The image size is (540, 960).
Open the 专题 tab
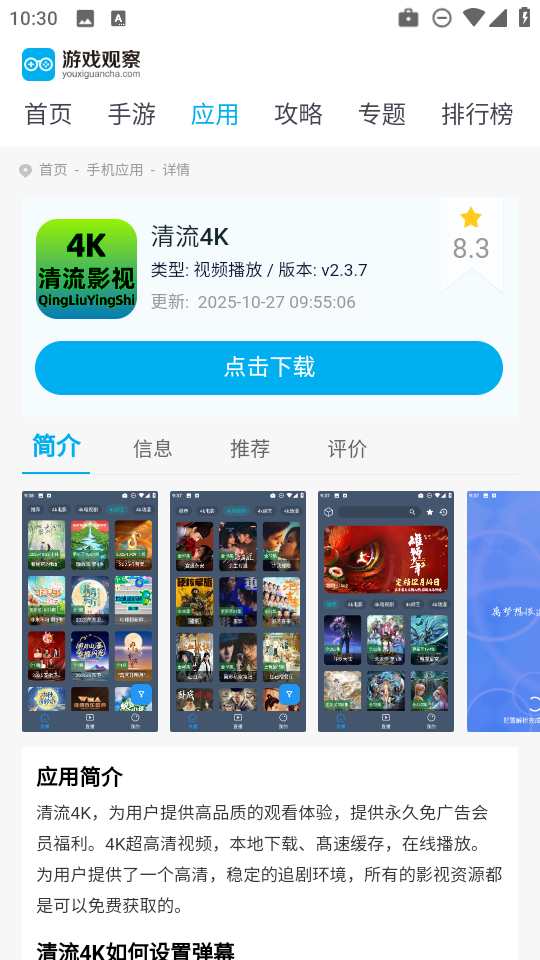pyautogui.click(x=382, y=114)
